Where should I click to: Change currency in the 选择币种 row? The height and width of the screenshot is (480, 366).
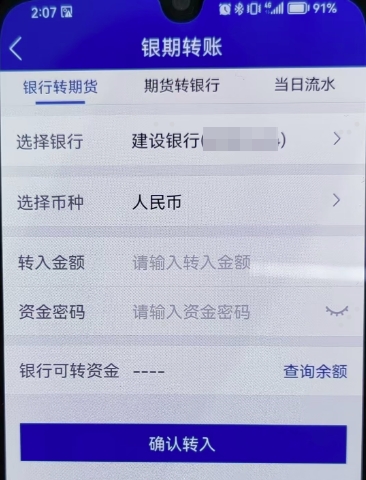pyautogui.click(x=183, y=201)
